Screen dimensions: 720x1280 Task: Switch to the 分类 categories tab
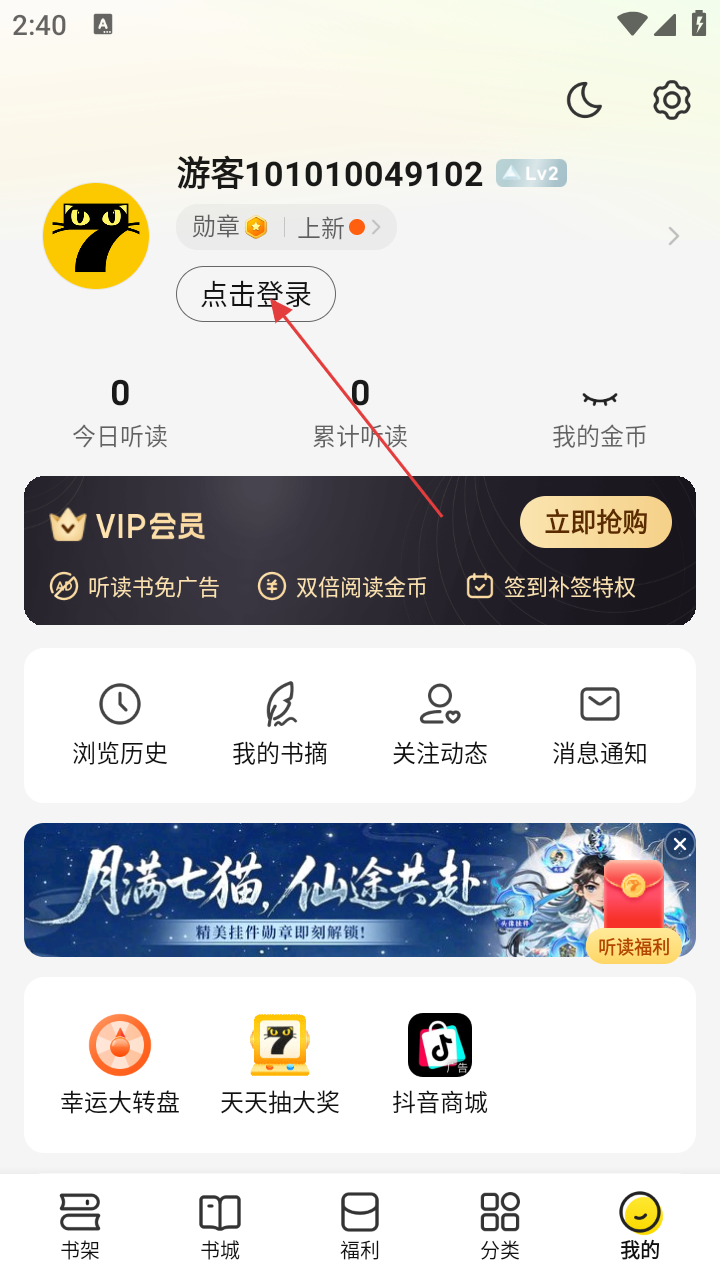point(500,1225)
